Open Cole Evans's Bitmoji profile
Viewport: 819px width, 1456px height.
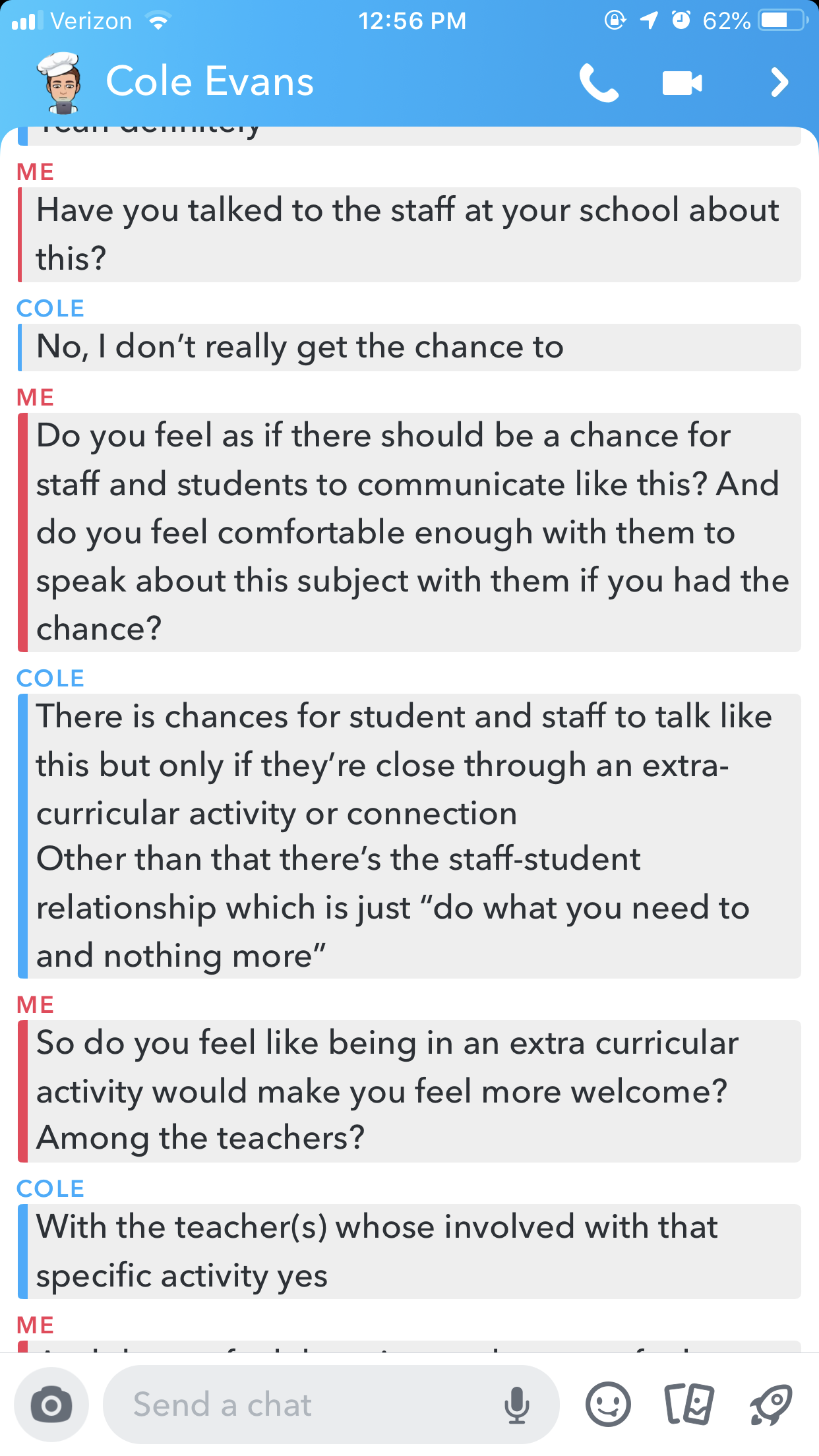(62, 83)
